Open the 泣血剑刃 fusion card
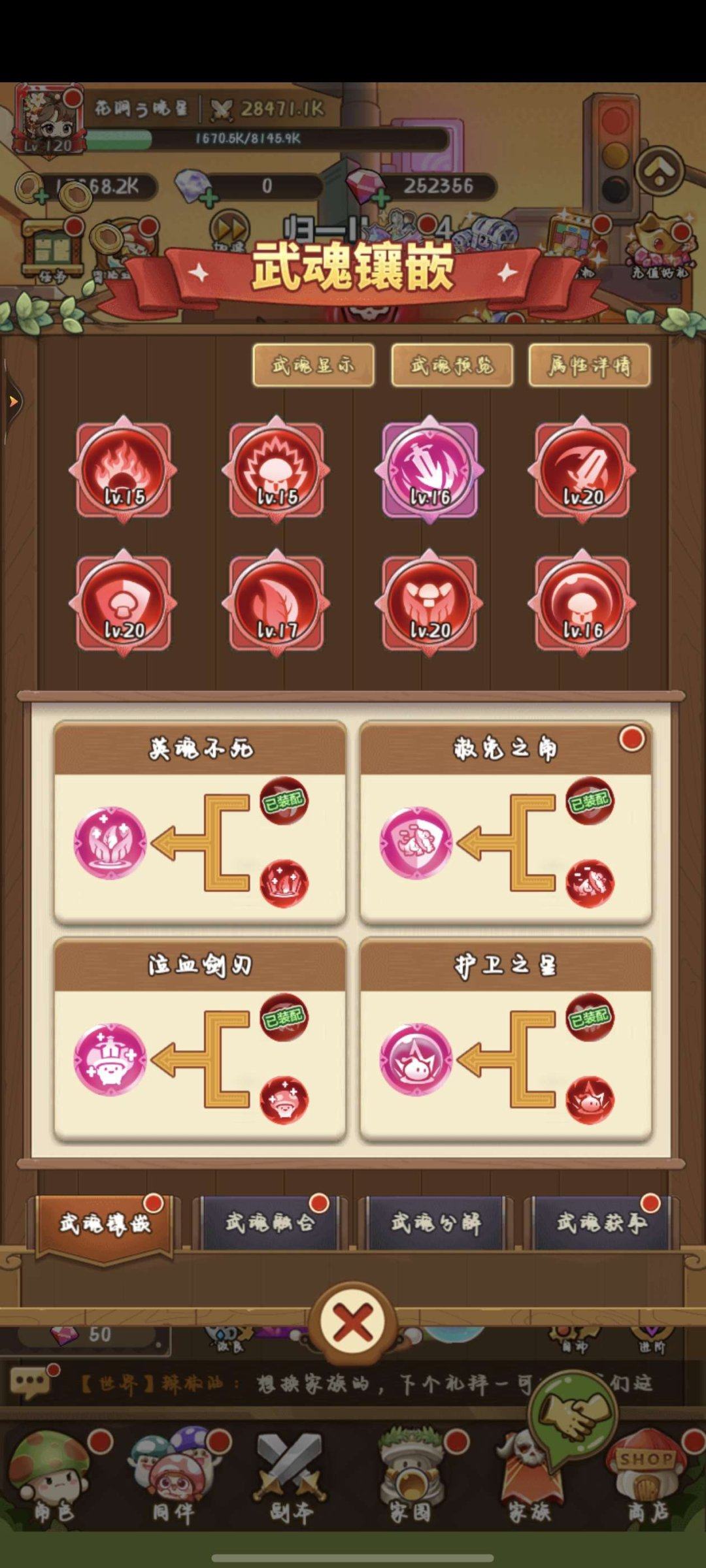The image size is (706, 1568). point(199,1040)
